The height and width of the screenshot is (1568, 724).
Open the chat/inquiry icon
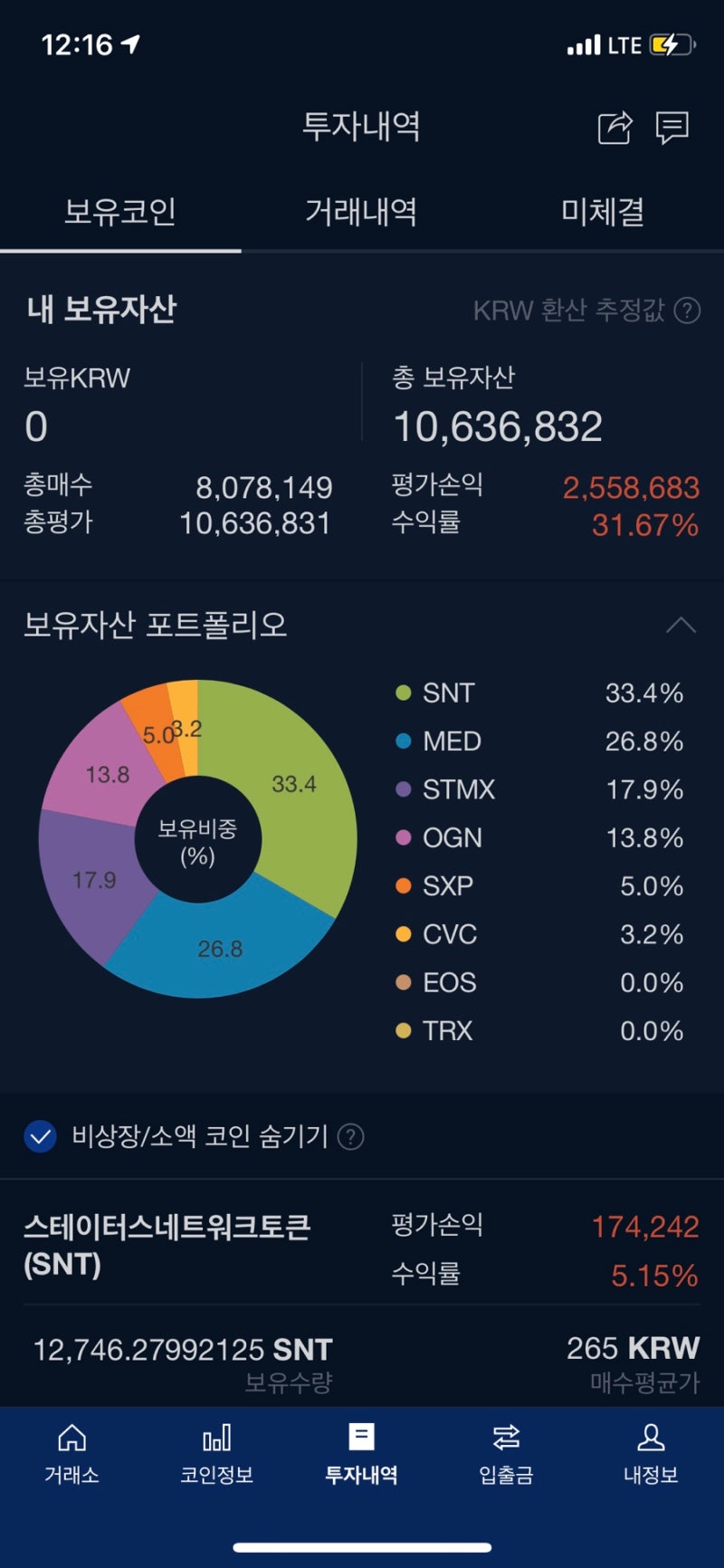tap(672, 128)
